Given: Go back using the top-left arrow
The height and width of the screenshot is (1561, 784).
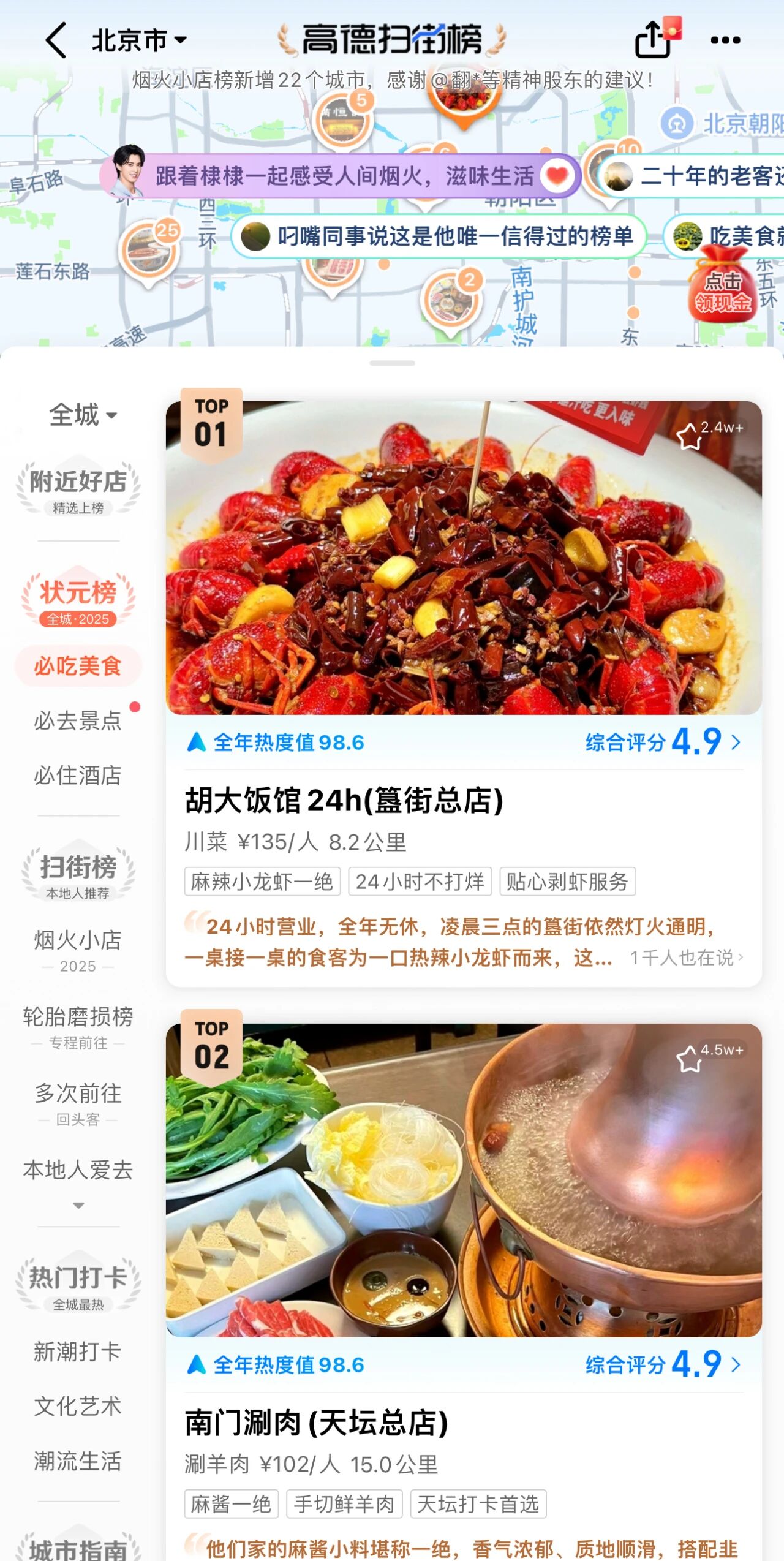Looking at the screenshot, I should (x=56, y=40).
